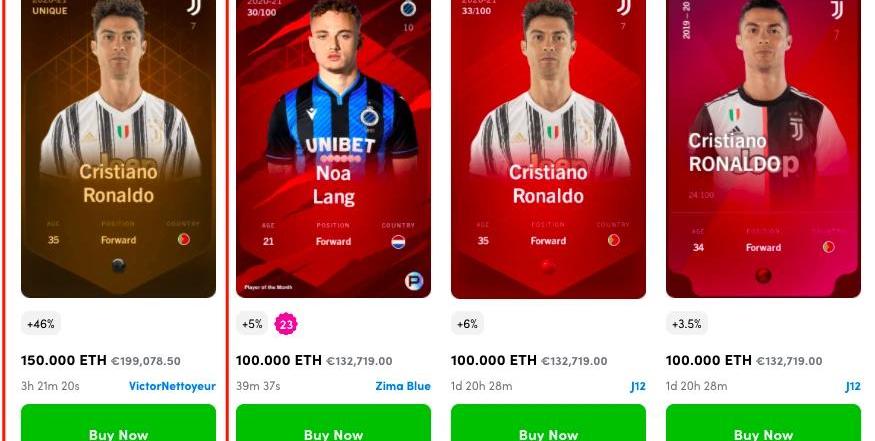Viewport: 875px width, 441px height.
Task: View seller Zima Blue's profile
Action: [403, 386]
